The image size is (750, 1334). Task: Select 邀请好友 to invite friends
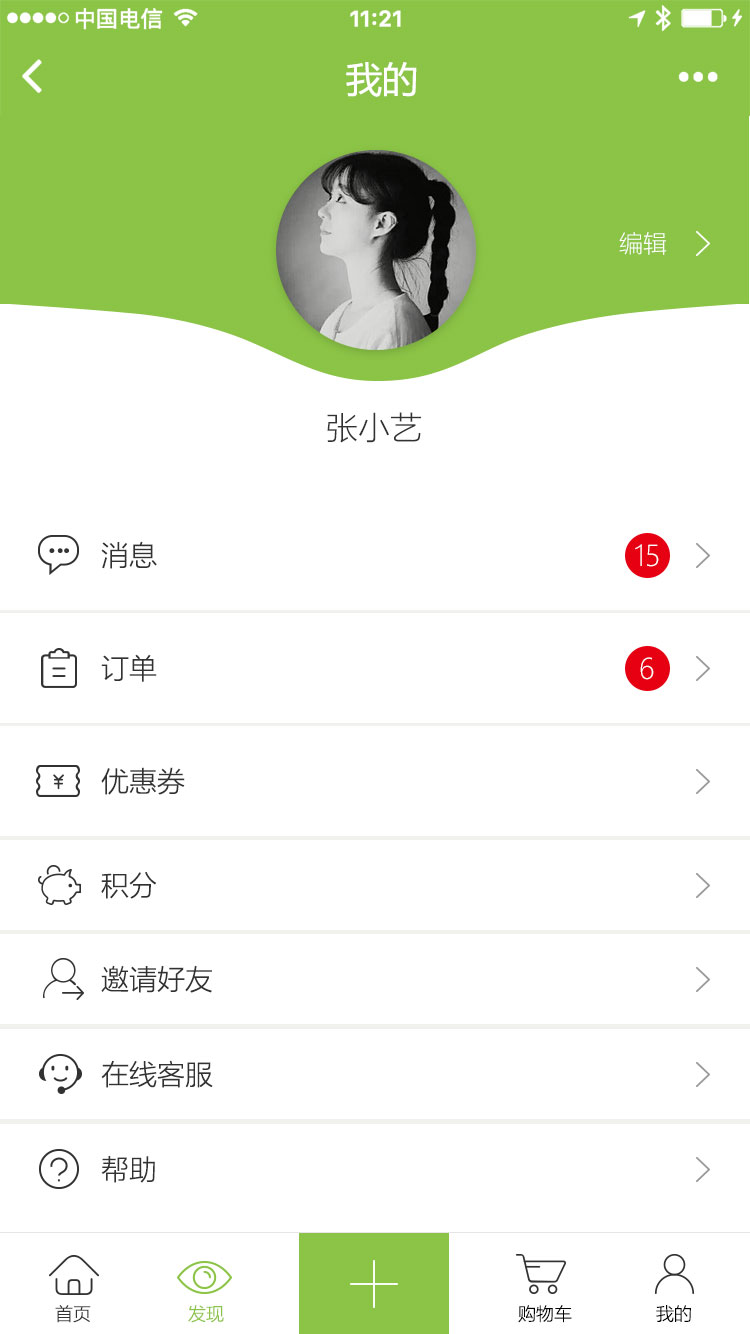[x=375, y=979]
